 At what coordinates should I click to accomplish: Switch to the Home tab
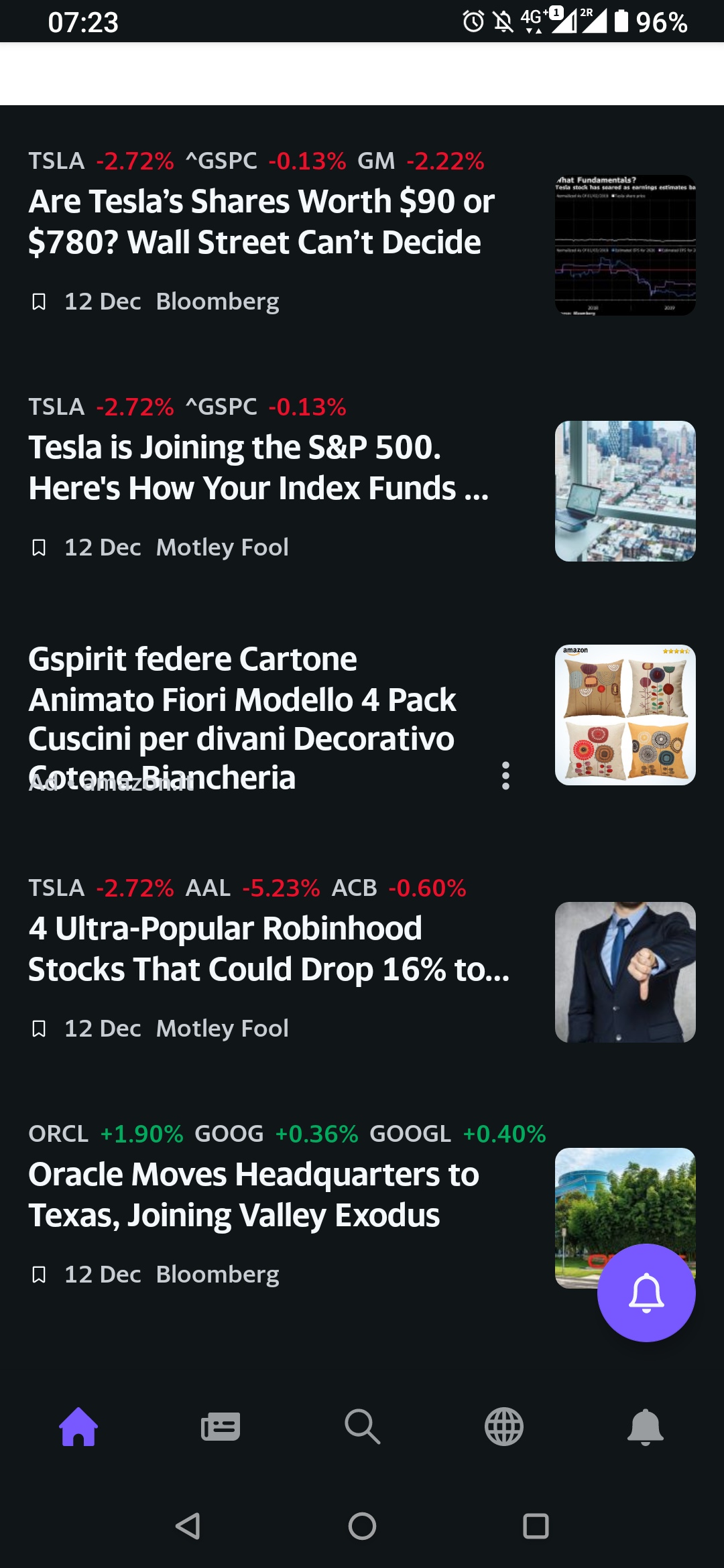coord(78,1427)
